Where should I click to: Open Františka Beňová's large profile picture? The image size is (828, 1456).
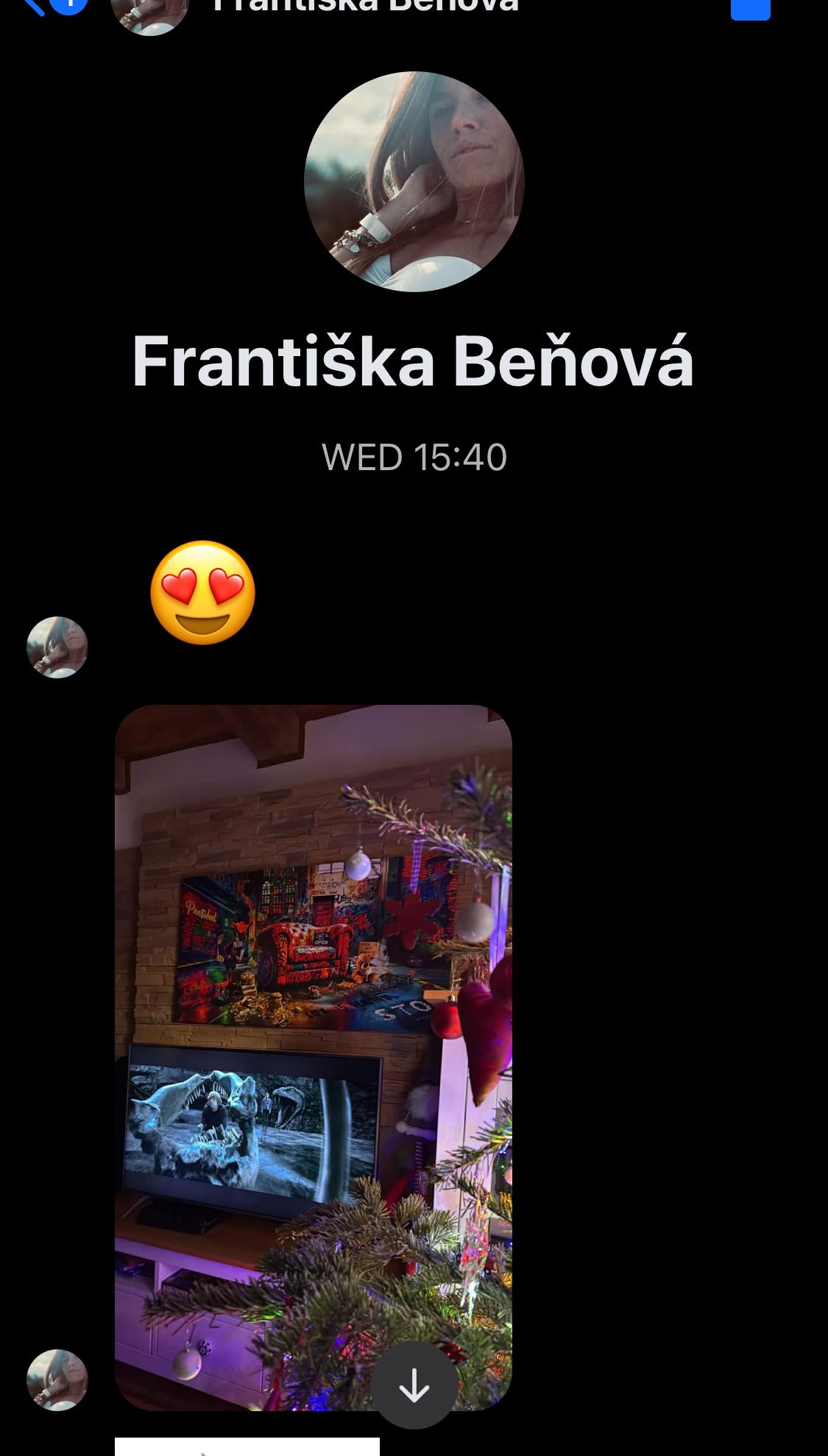414,182
